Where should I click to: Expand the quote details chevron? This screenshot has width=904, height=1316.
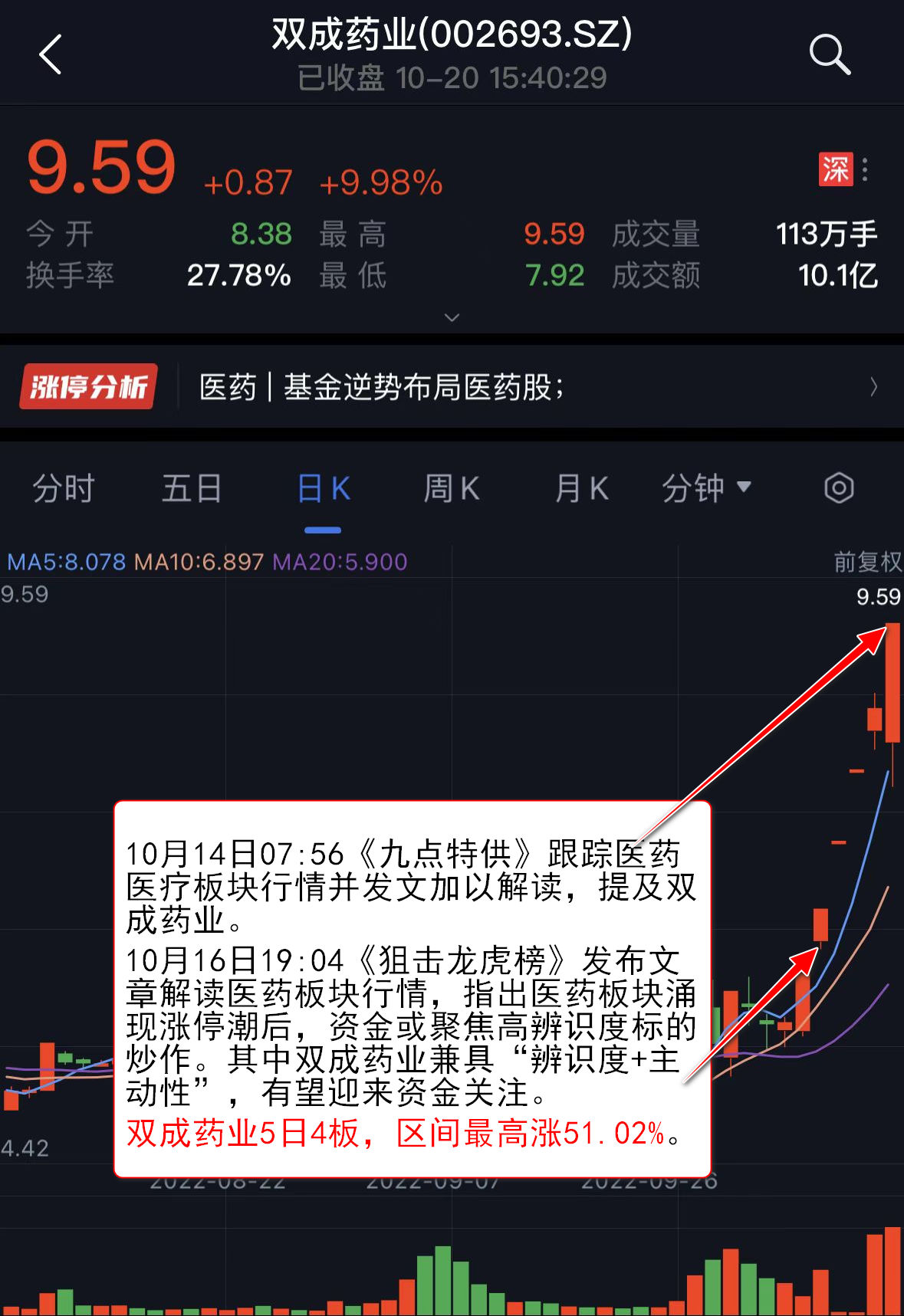tap(452, 317)
